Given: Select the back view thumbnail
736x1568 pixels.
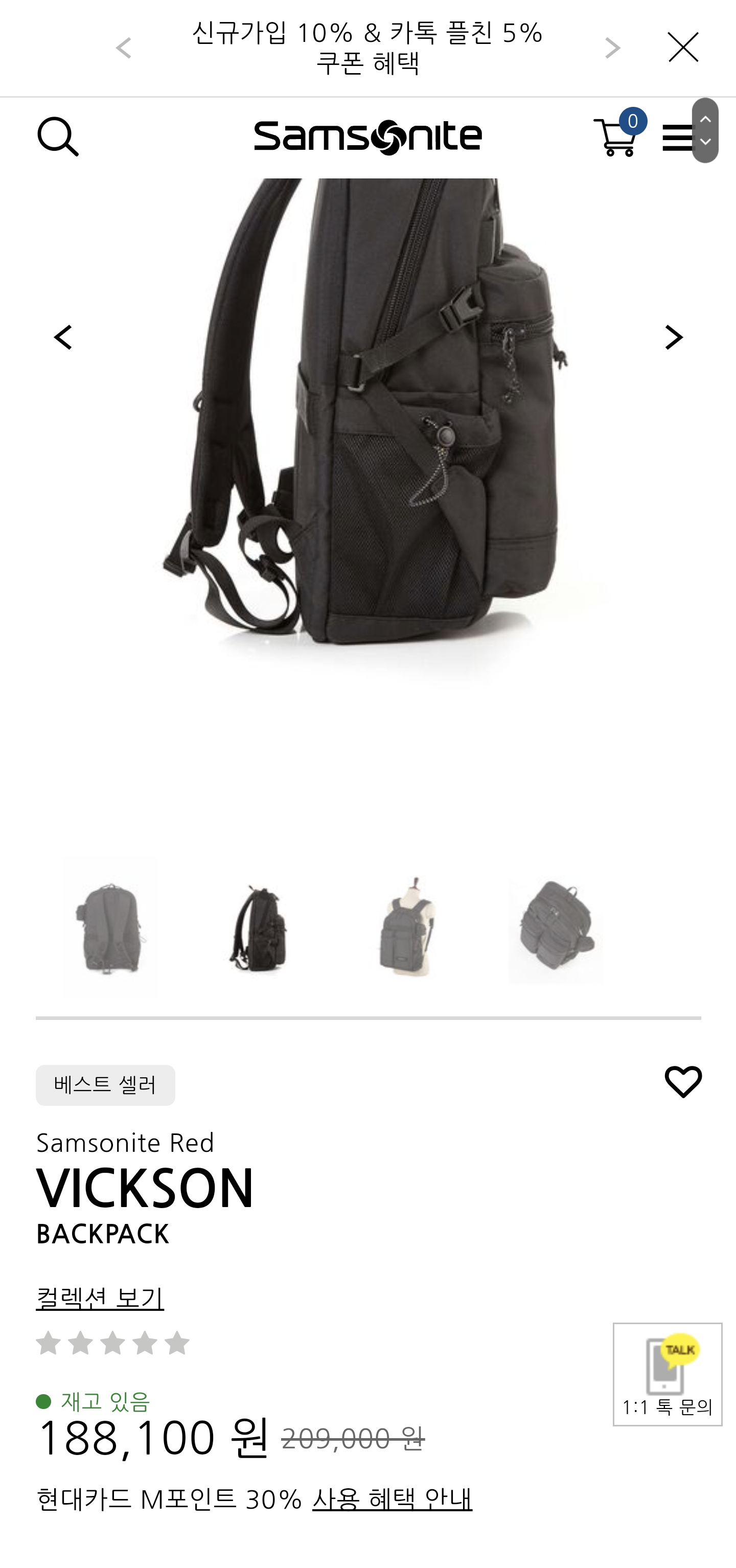Looking at the screenshot, I should point(110,929).
